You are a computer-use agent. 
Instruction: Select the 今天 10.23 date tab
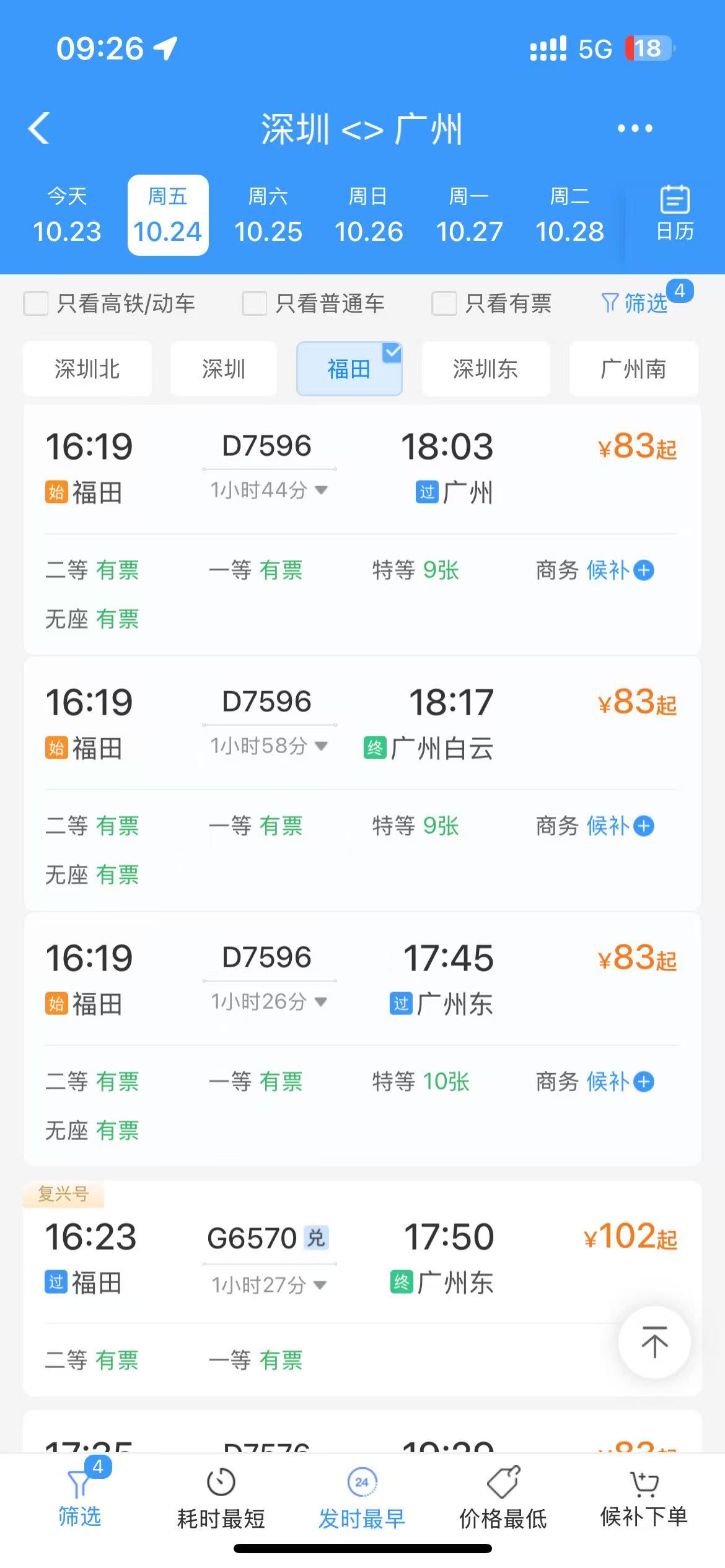[67, 214]
